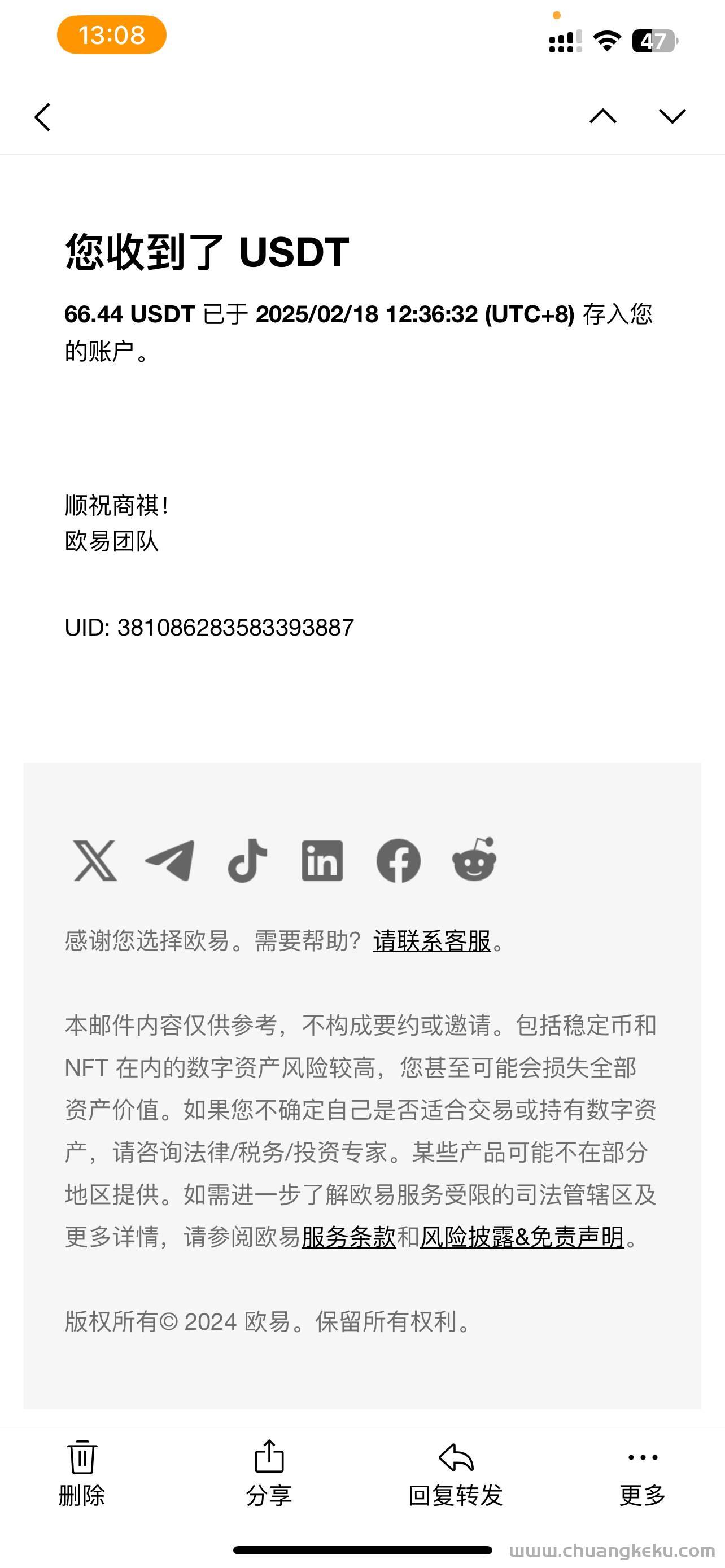Viewport: 725px width, 1568px height.
Task: Delete this email with 删除
Action: pyautogui.click(x=81, y=1473)
